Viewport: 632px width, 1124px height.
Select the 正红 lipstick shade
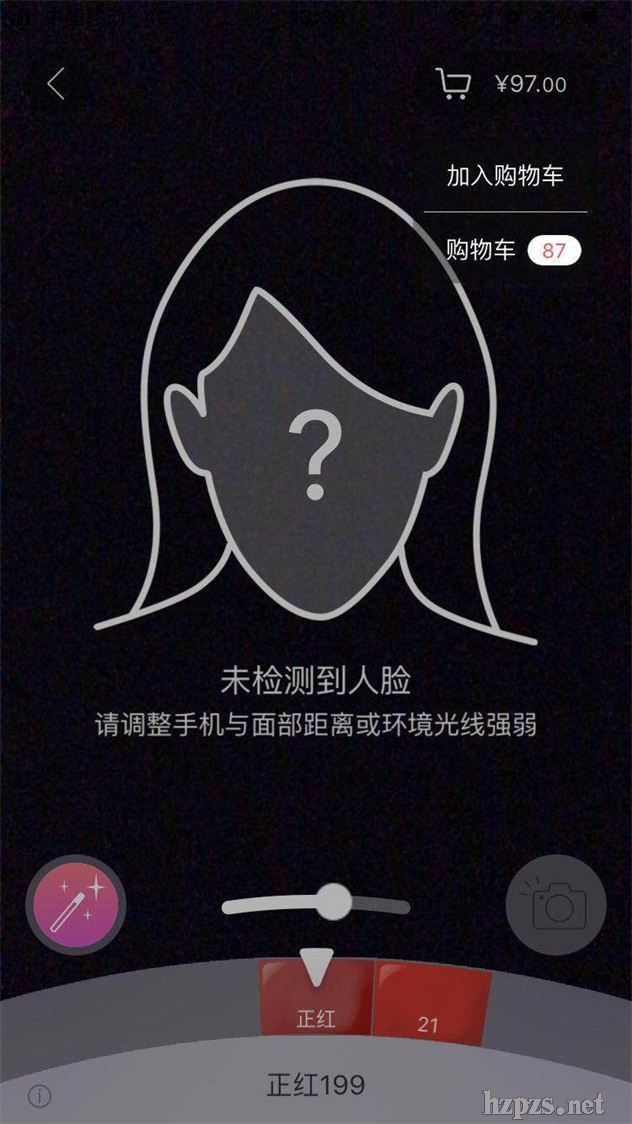coord(316,1003)
